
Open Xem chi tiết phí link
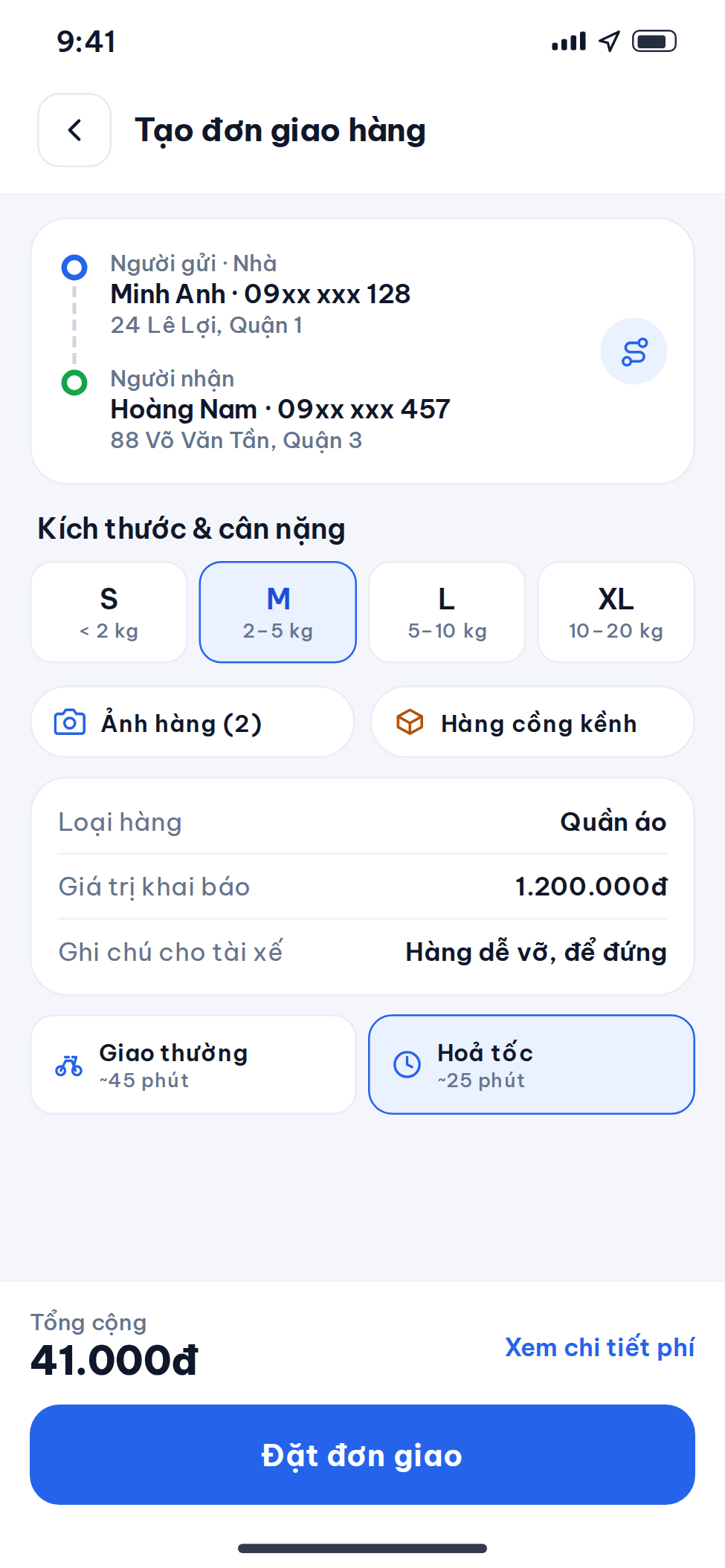click(599, 1347)
